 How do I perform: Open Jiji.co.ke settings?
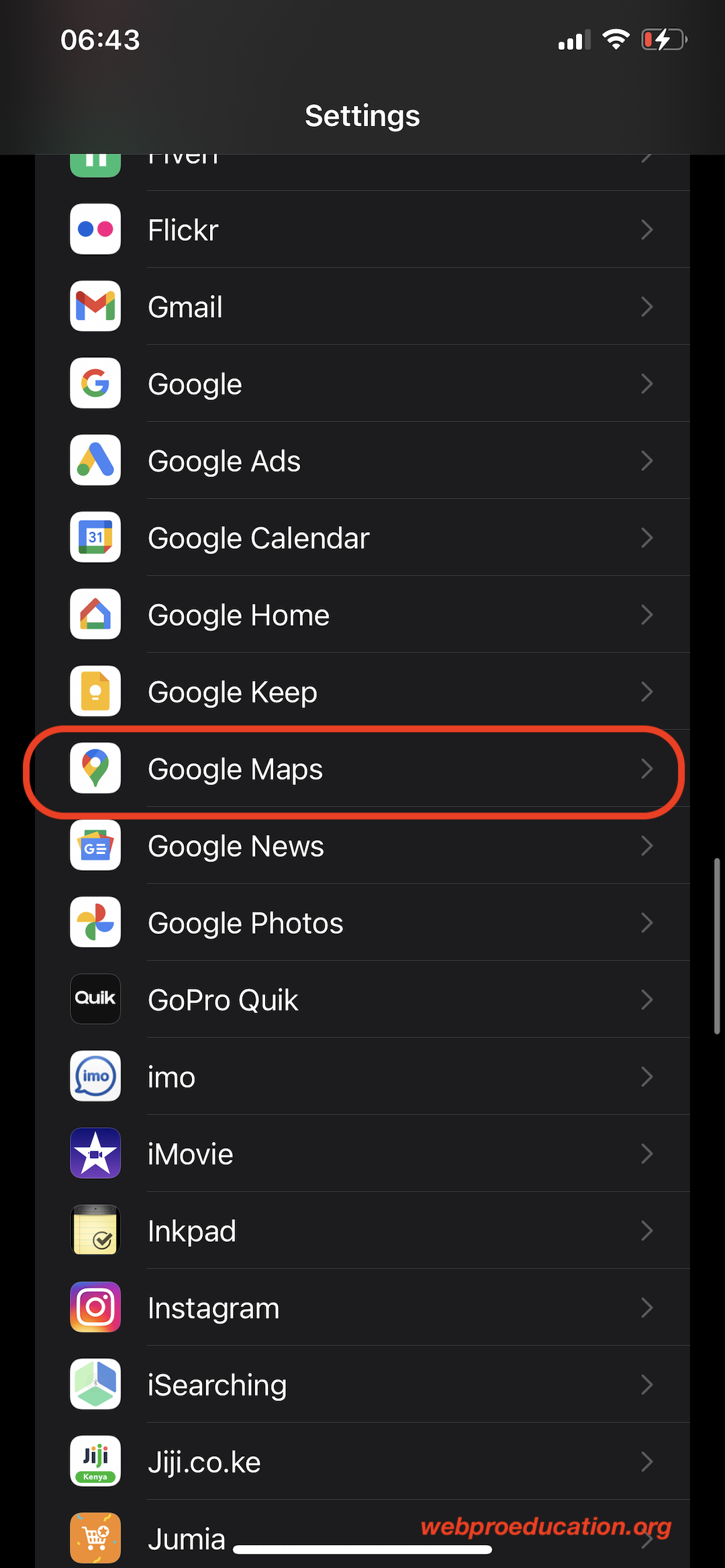(x=362, y=1462)
